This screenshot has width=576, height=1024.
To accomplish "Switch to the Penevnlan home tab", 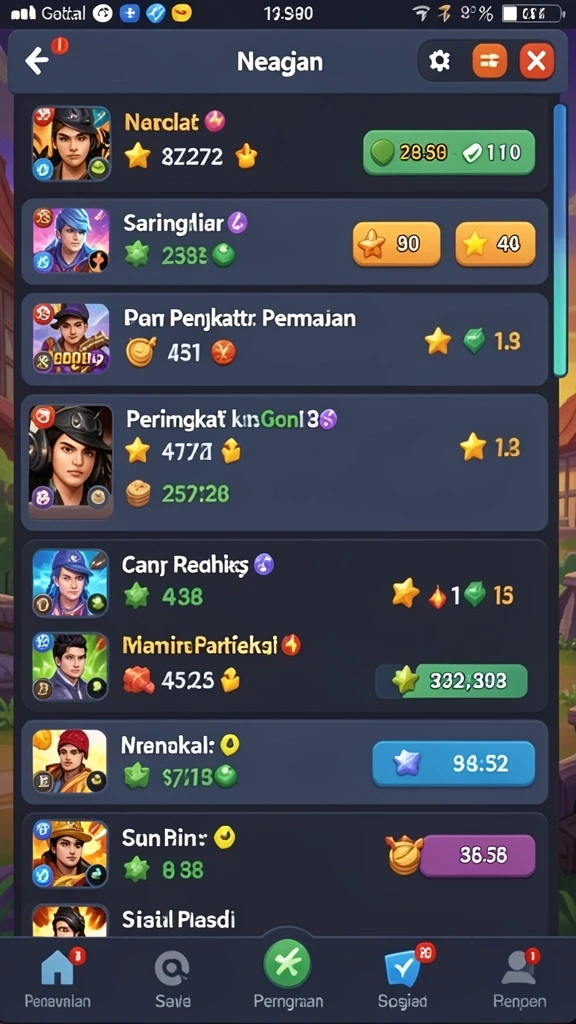I will (57, 980).
